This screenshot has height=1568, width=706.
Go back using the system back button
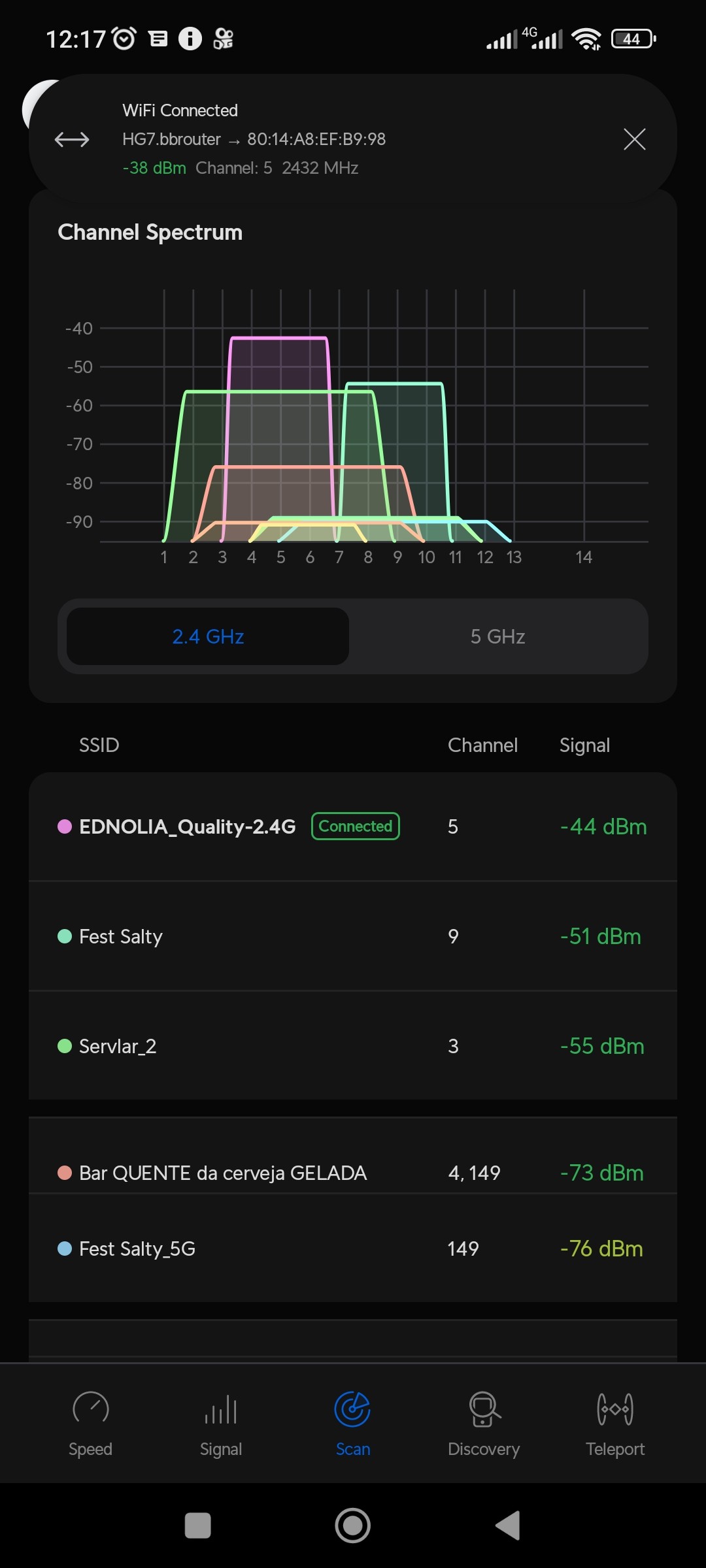tap(508, 1526)
